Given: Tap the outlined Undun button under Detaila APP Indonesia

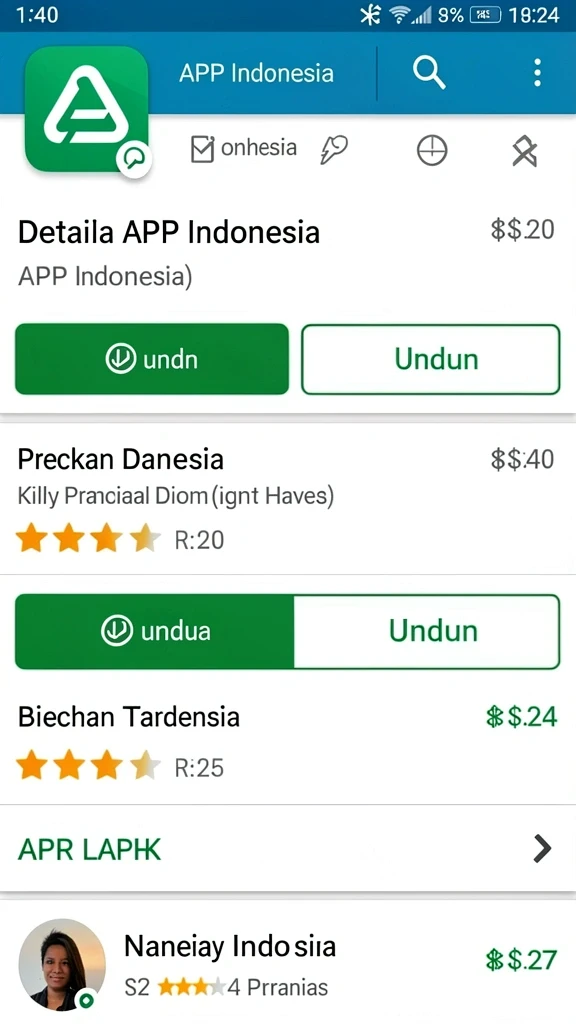Looking at the screenshot, I should coord(430,359).
